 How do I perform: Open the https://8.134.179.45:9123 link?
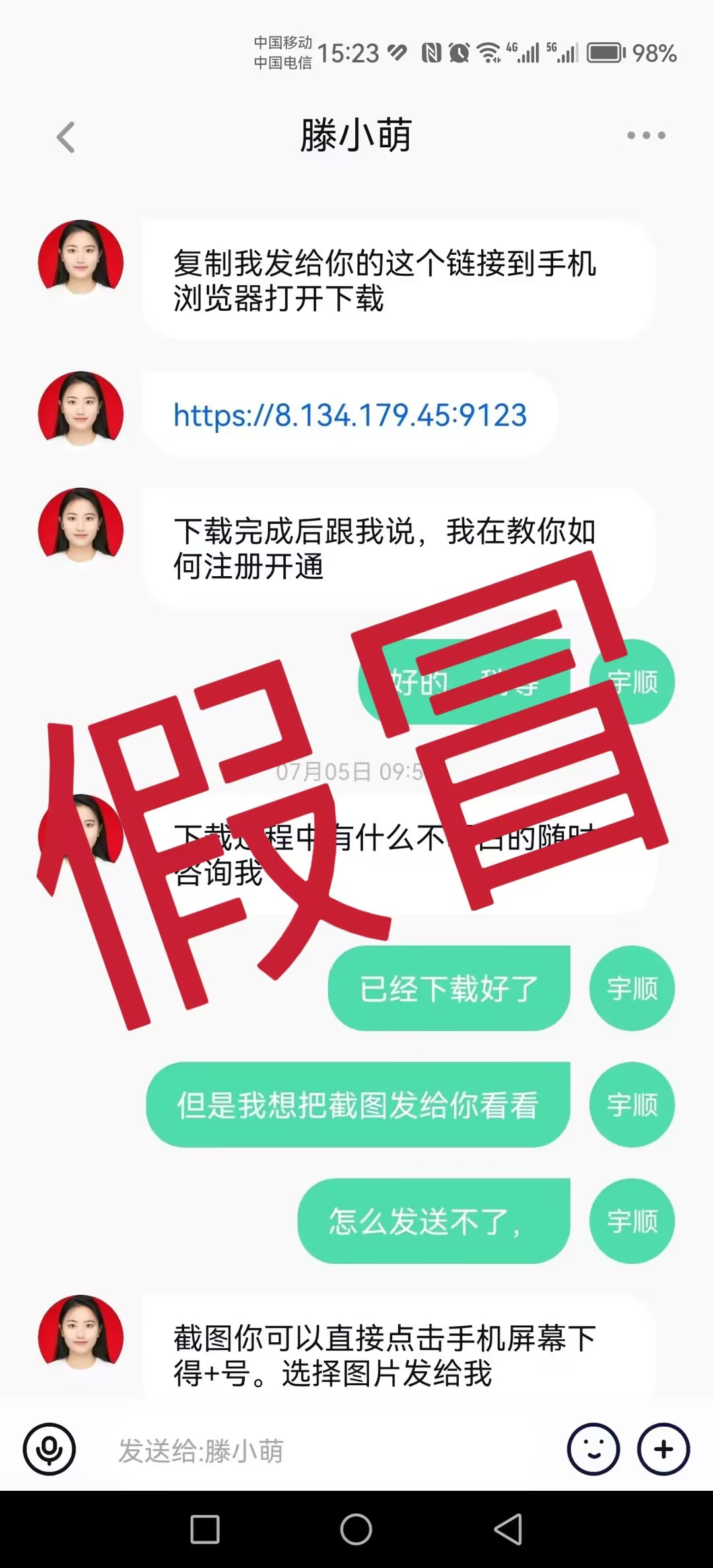[x=350, y=415]
